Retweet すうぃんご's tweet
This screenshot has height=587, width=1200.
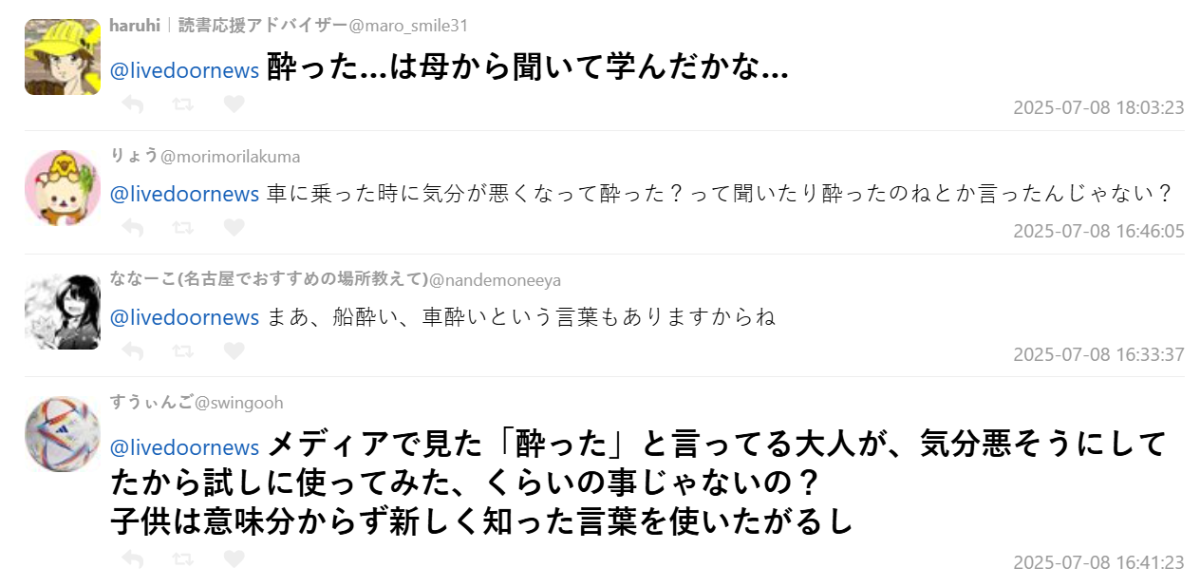183,556
